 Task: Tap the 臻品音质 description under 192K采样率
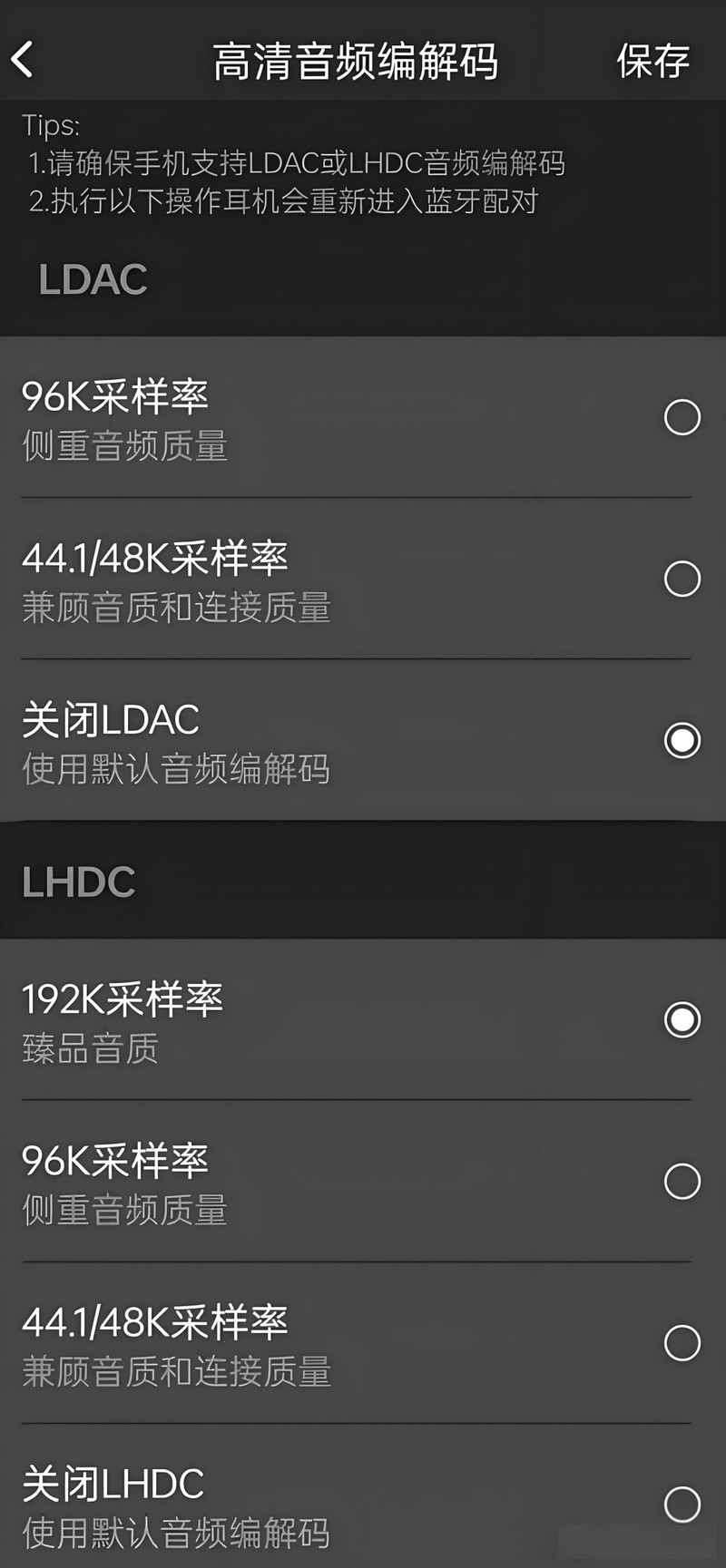pyautogui.click(x=89, y=1049)
